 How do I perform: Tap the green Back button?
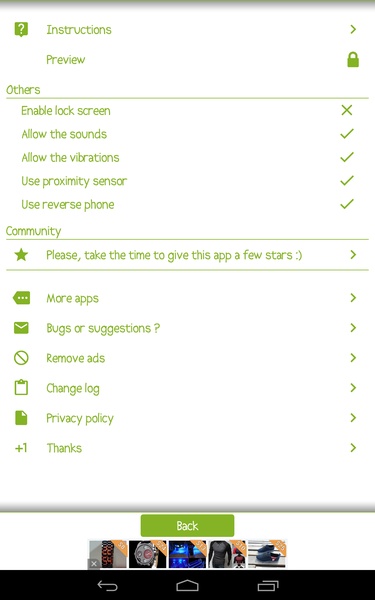(187, 525)
